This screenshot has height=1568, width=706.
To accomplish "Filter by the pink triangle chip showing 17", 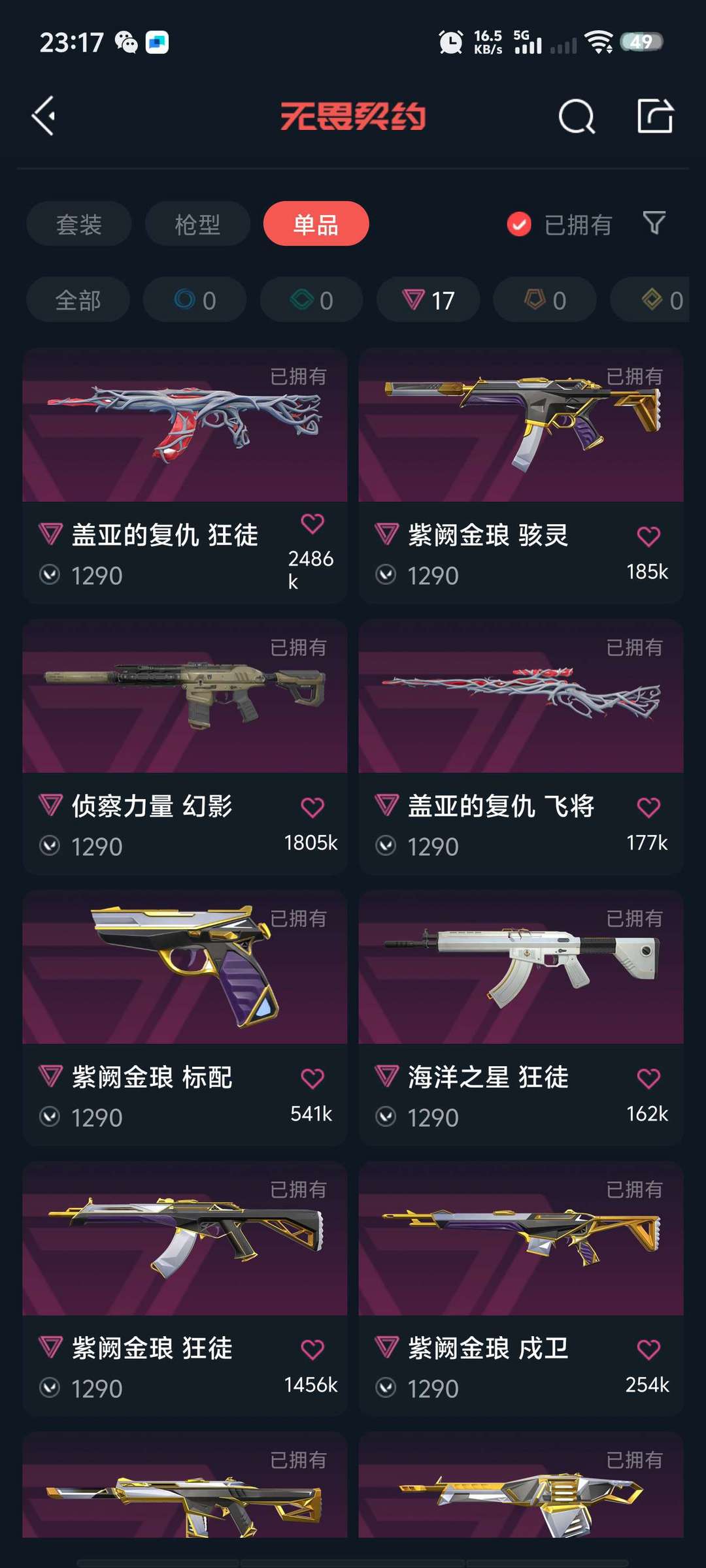I will (x=428, y=300).
